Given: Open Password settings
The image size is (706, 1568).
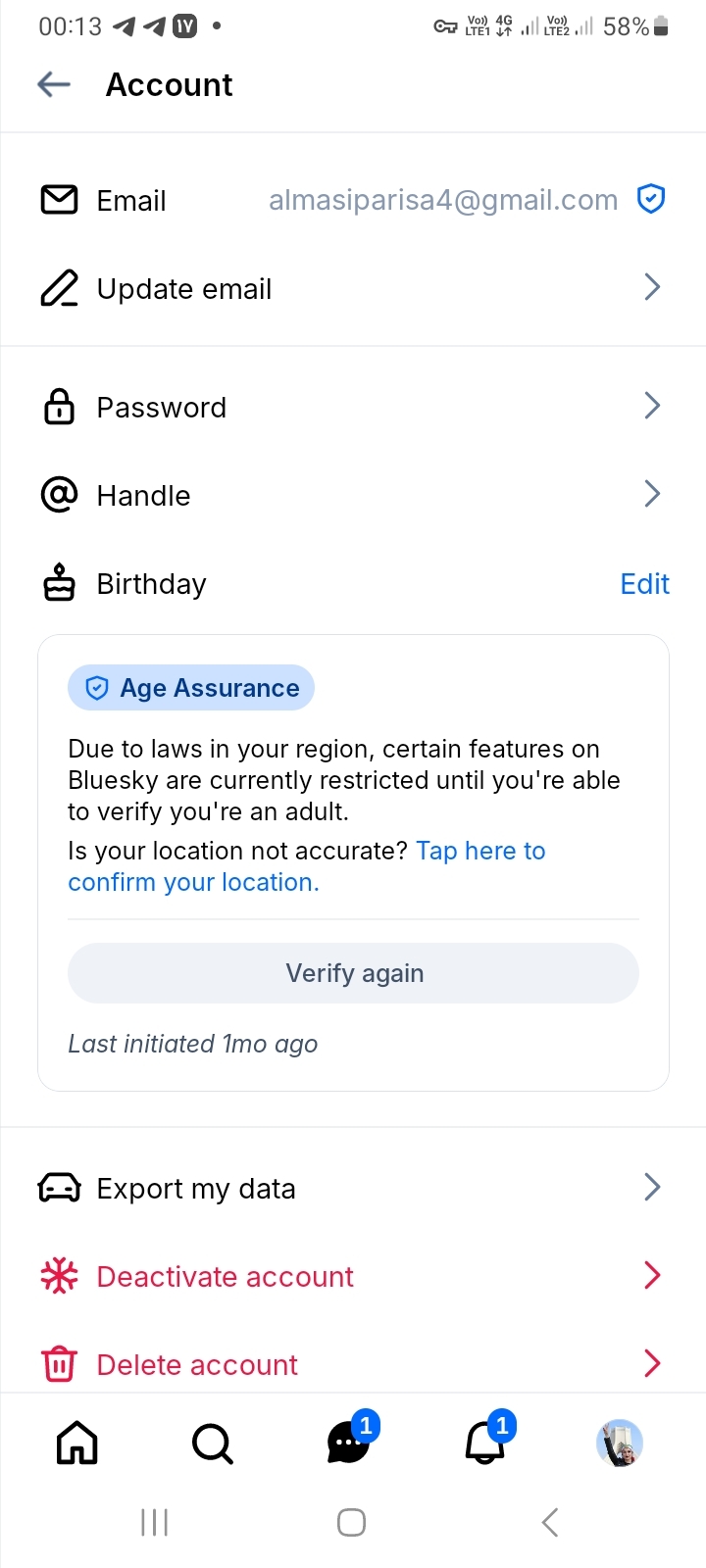Looking at the screenshot, I should [x=353, y=407].
